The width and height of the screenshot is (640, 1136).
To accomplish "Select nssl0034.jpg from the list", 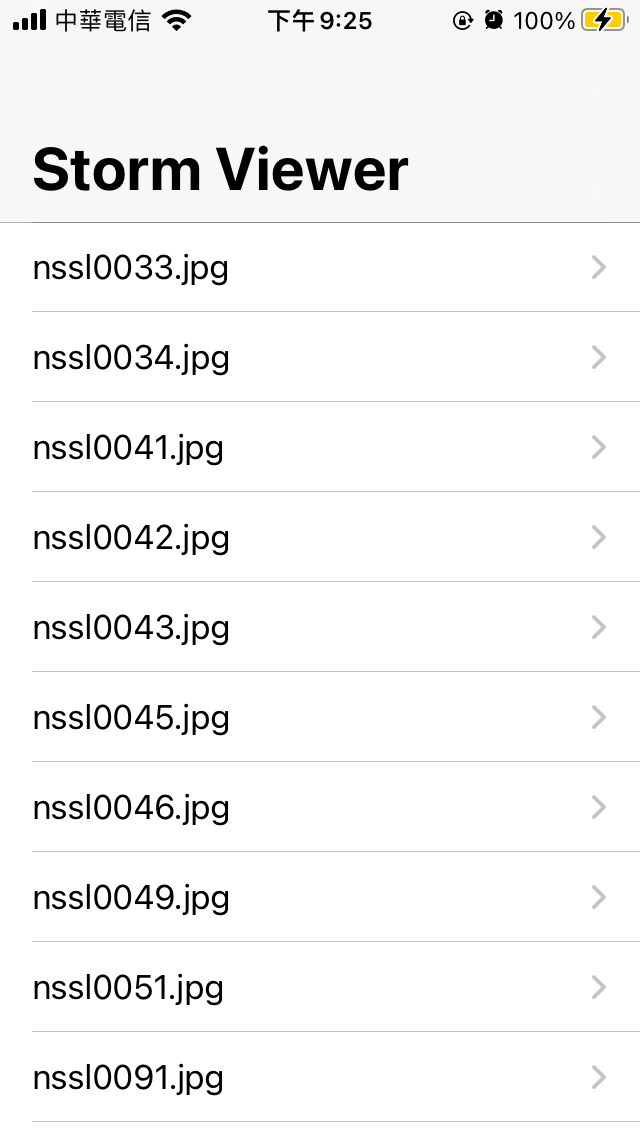I will 320,357.
